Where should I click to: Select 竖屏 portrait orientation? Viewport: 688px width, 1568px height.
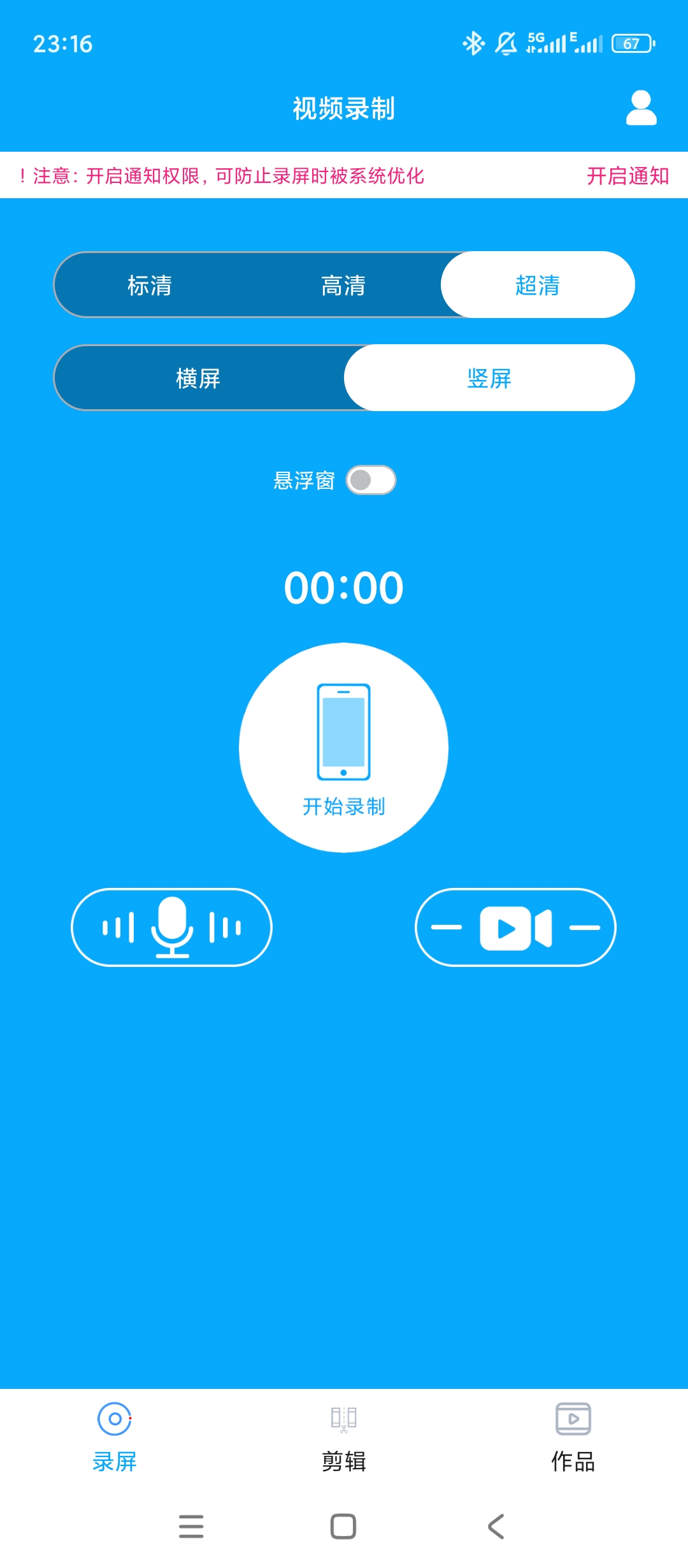489,378
